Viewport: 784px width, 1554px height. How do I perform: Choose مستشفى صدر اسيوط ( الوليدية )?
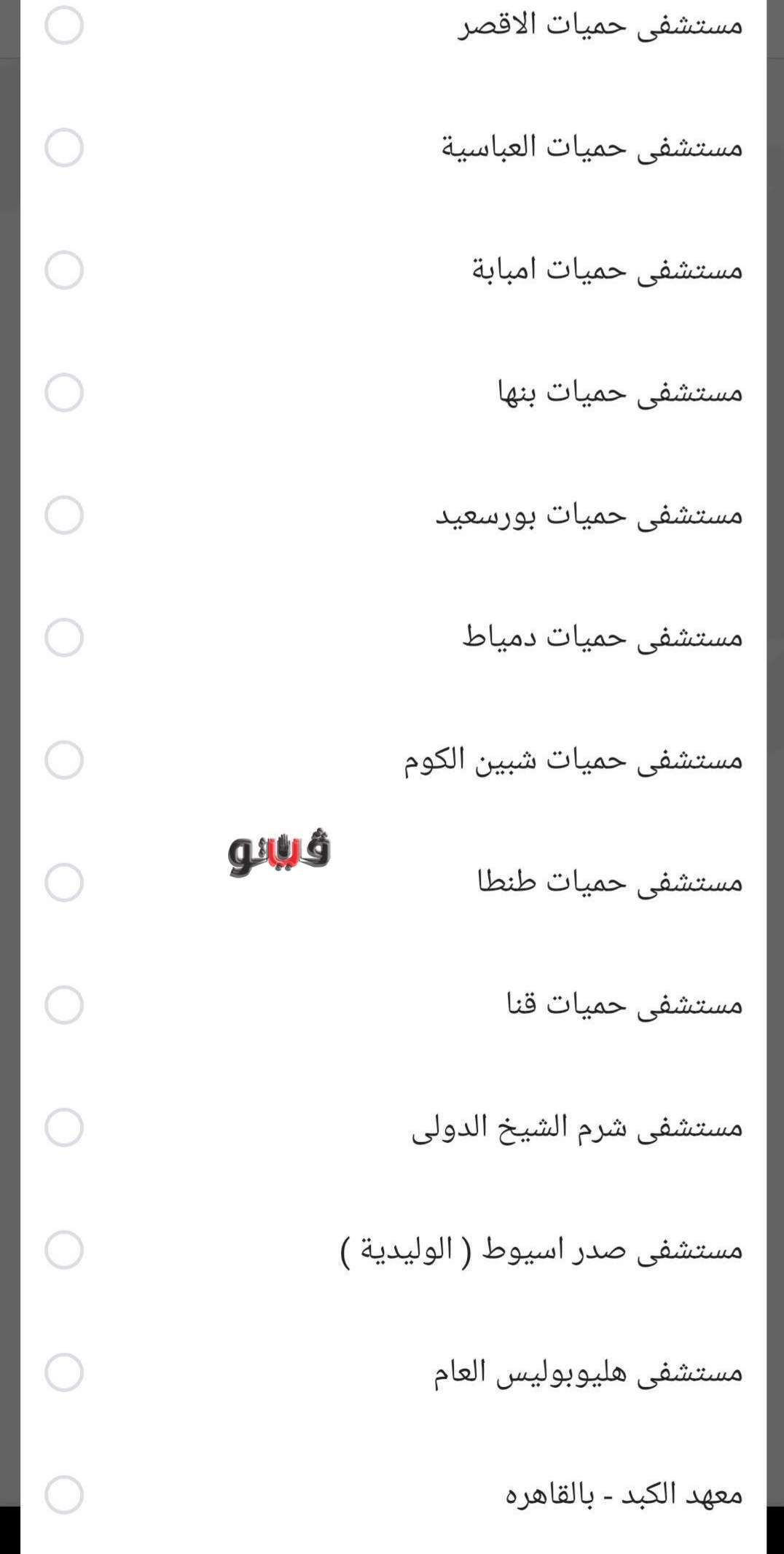(x=64, y=1250)
